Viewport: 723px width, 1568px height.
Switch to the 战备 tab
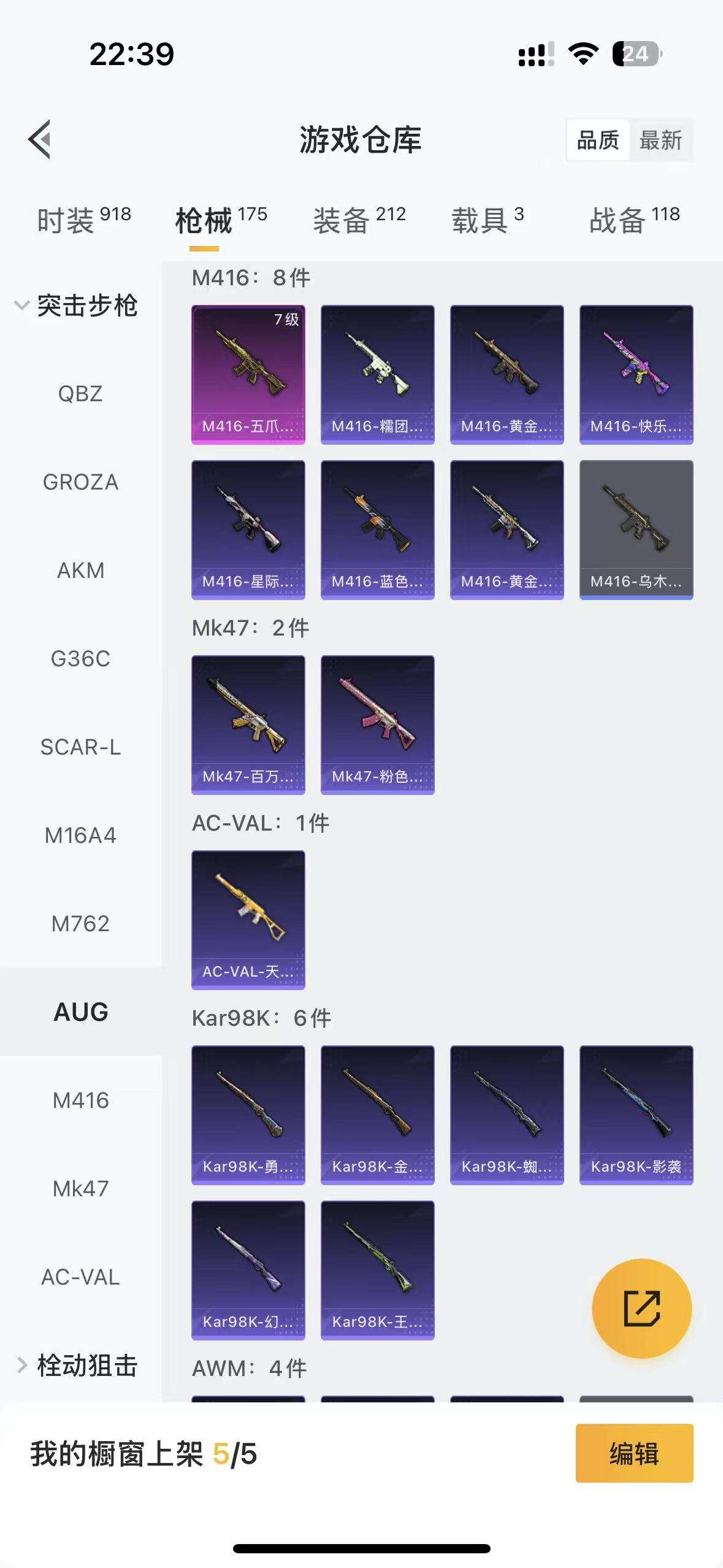click(634, 220)
